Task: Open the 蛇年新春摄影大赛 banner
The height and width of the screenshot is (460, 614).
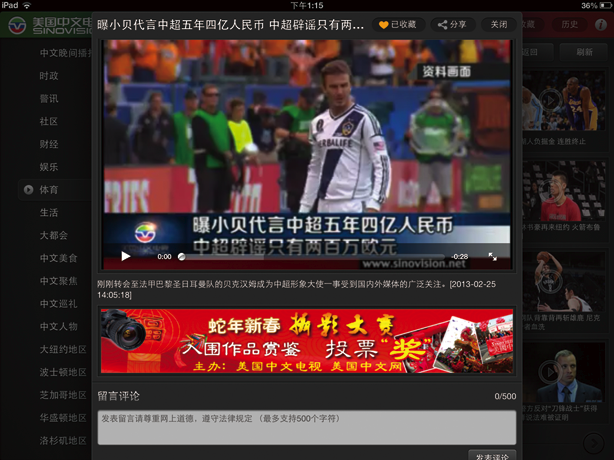Action: tap(306, 342)
